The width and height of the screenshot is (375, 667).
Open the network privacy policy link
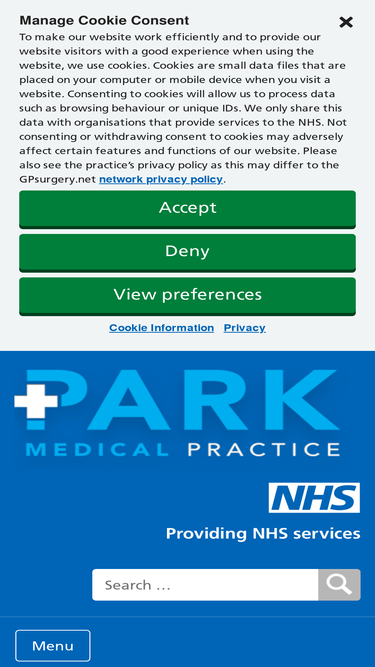coord(161,180)
